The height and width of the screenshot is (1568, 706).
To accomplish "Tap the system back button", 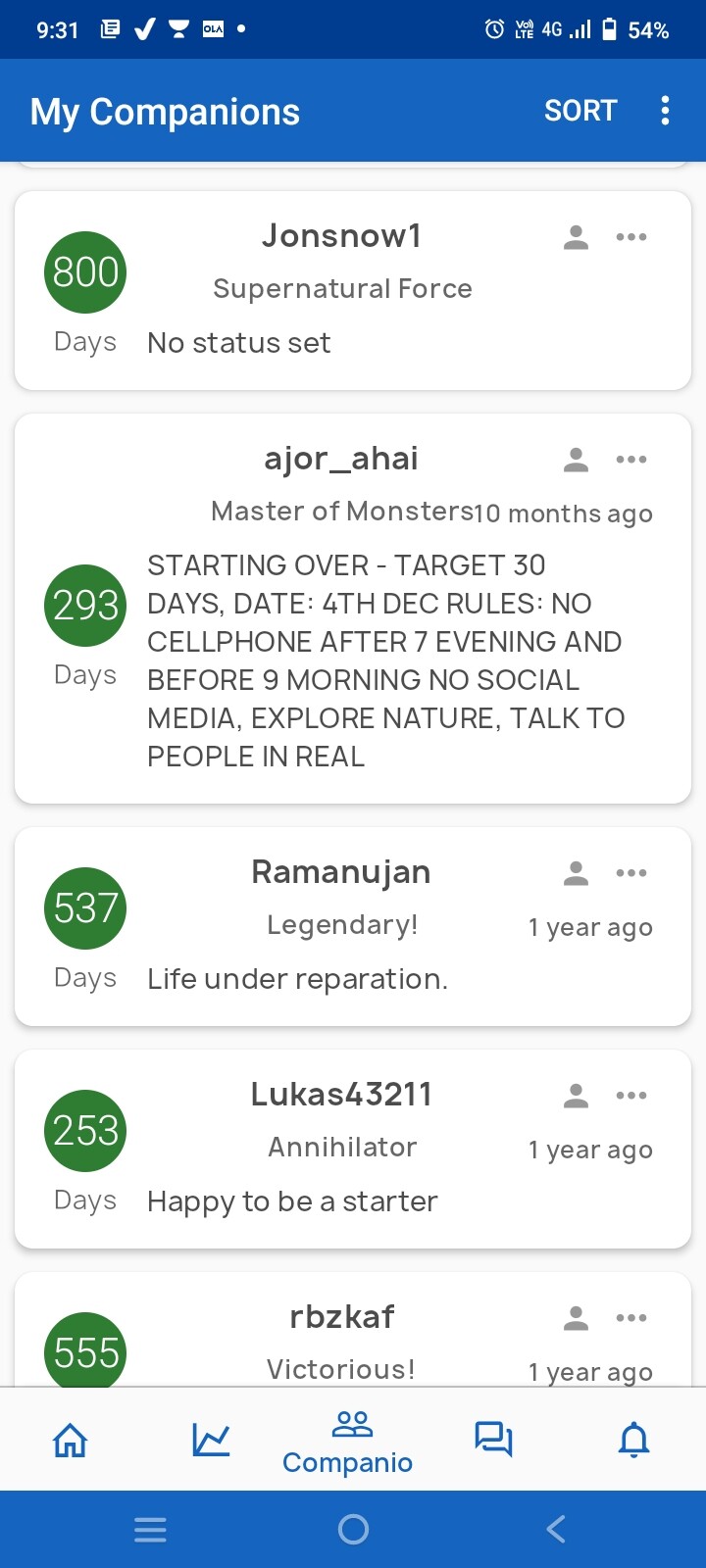I will pyautogui.click(x=556, y=1529).
